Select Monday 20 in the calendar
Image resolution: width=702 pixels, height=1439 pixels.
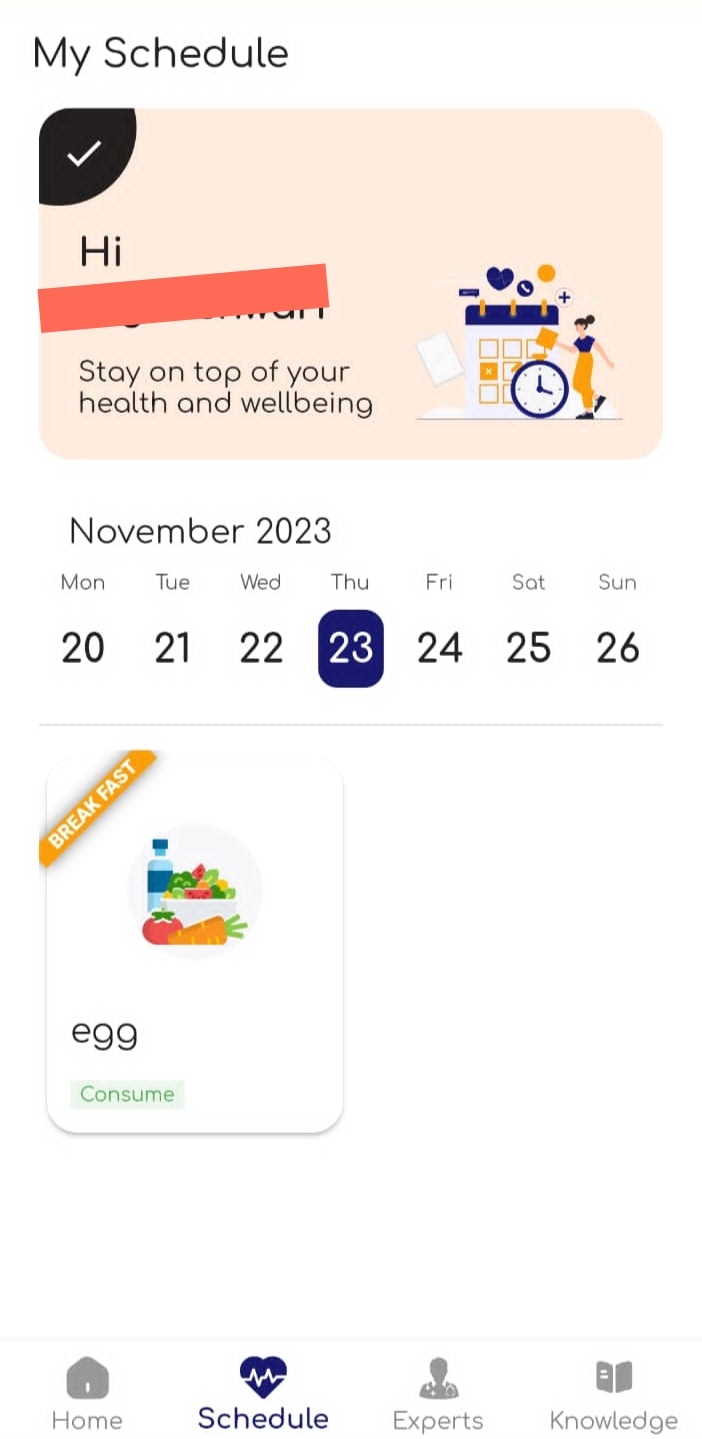[x=83, y=648]
